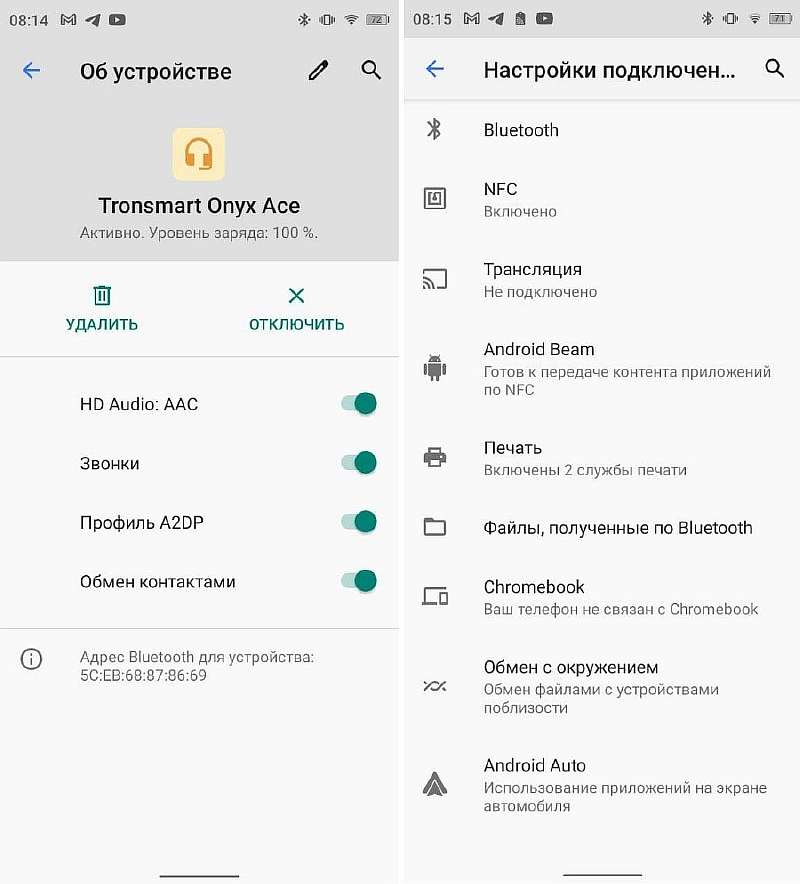
Task: Tap the pencil icon to rename the device
Action: coord(318,70)
